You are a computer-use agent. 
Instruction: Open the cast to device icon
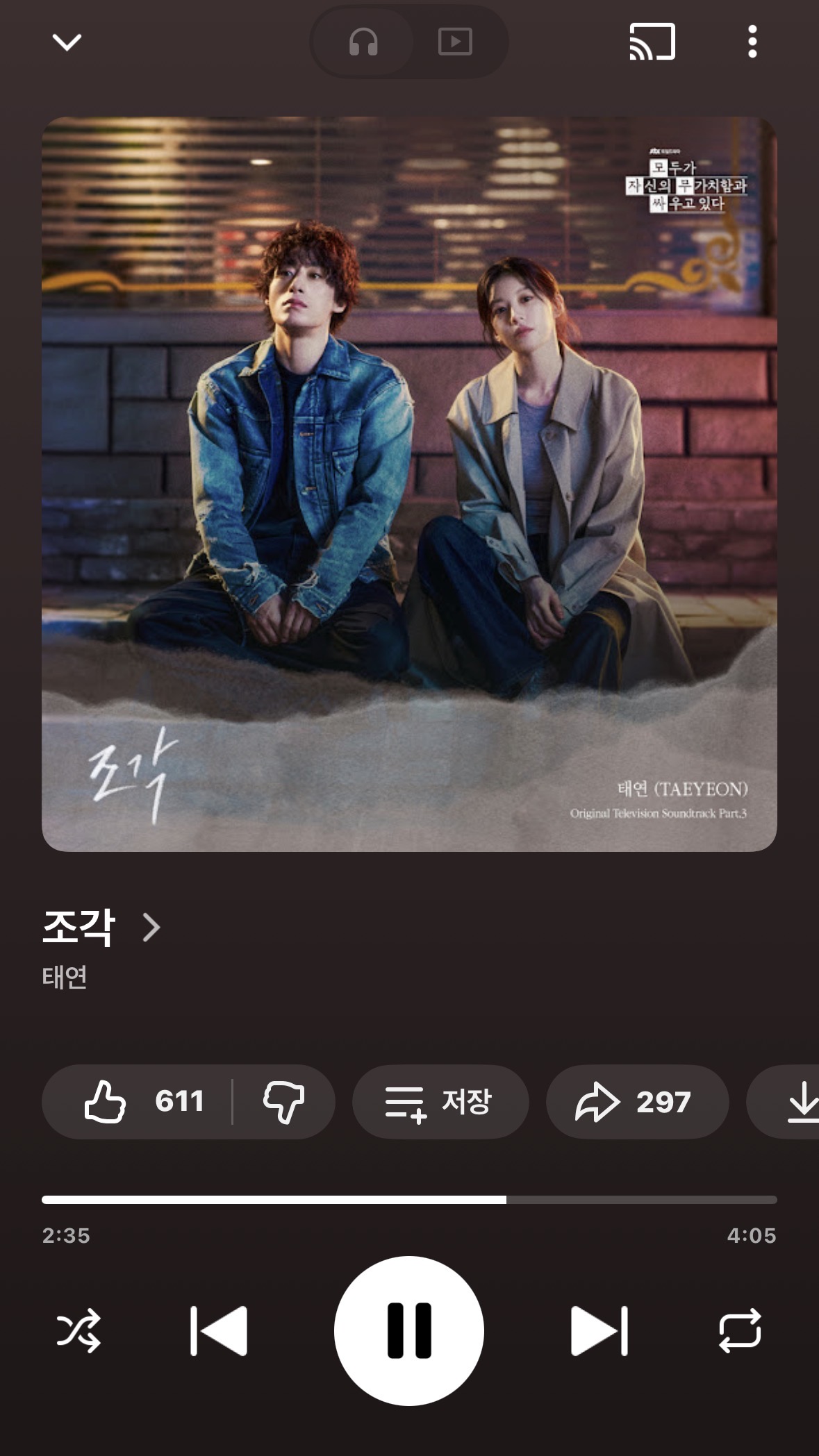click(x=652, y=42)
